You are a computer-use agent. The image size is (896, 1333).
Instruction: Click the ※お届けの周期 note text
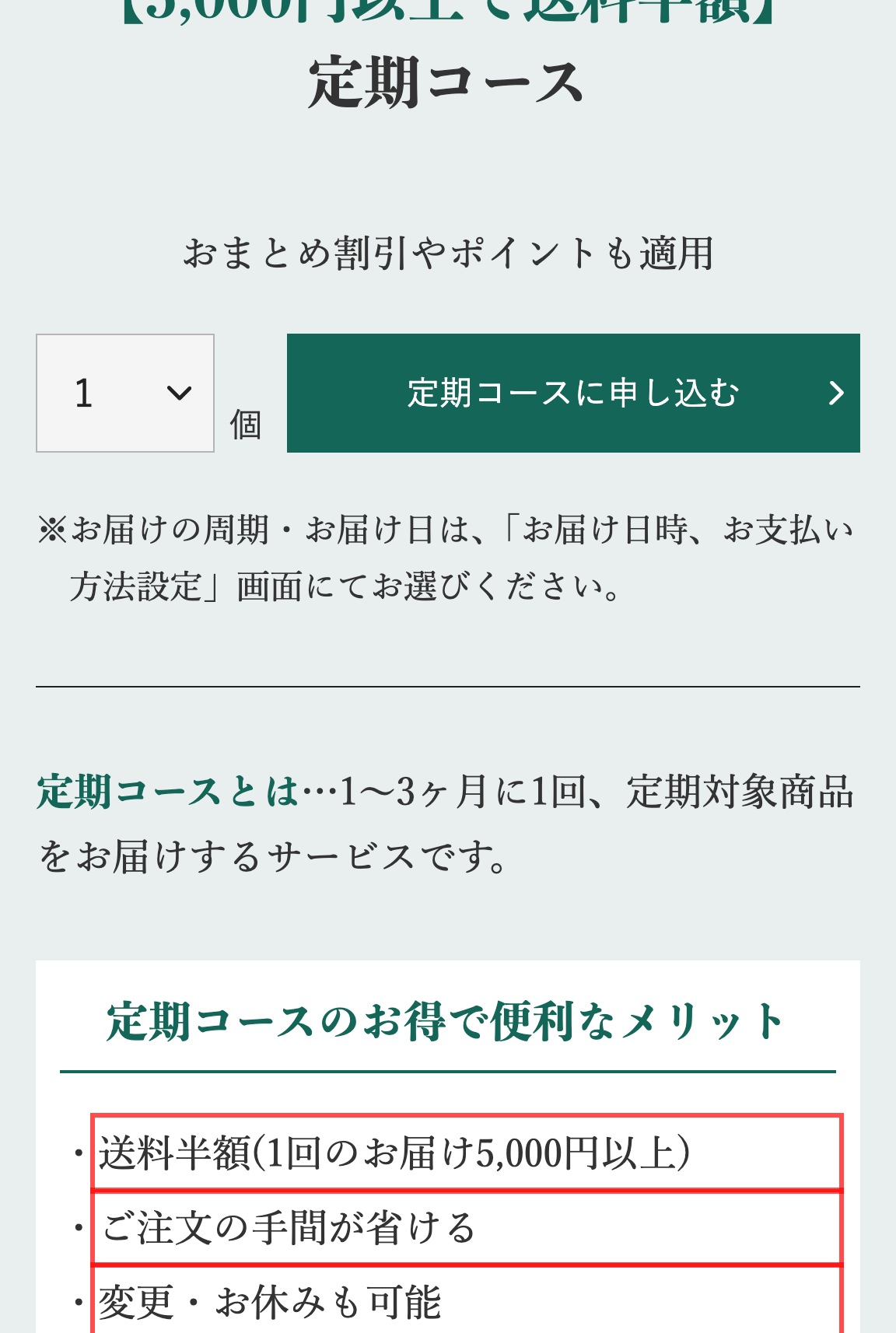[311, 527]
